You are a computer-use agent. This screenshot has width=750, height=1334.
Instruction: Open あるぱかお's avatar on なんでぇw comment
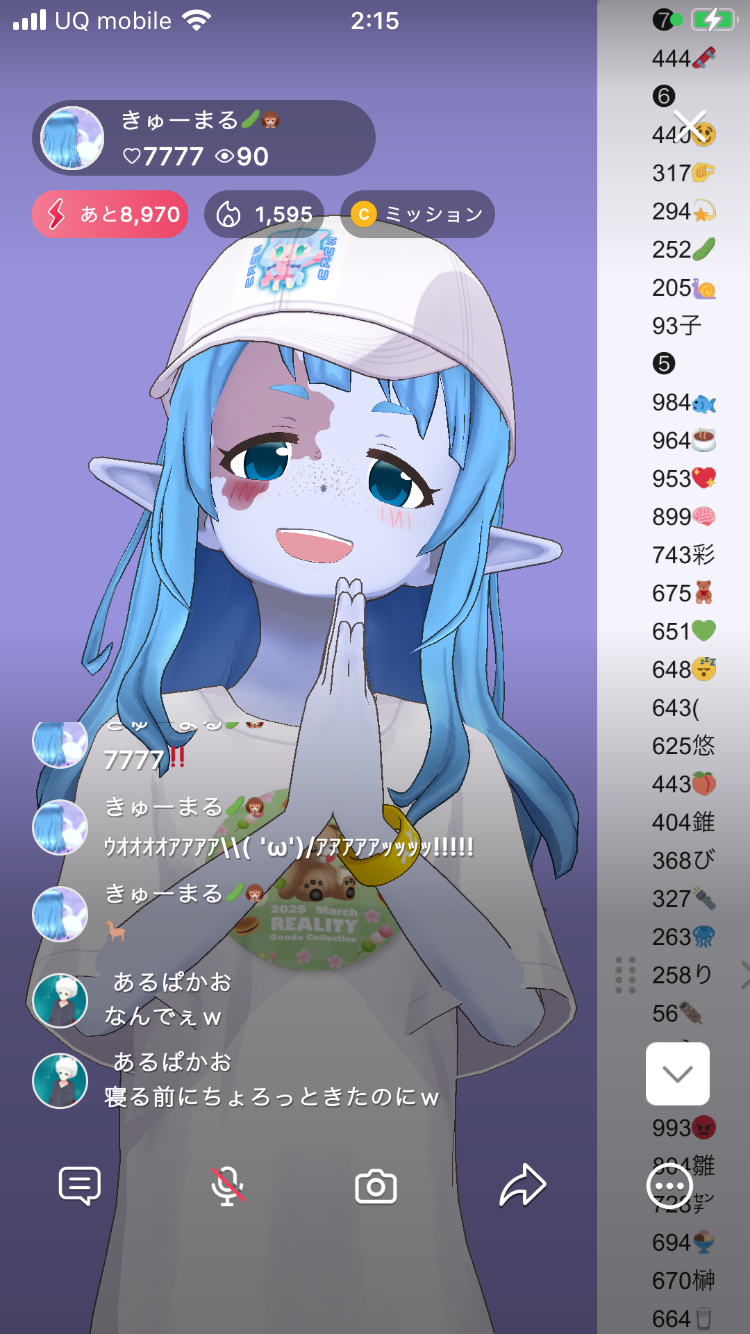[x=60, y=1001]
